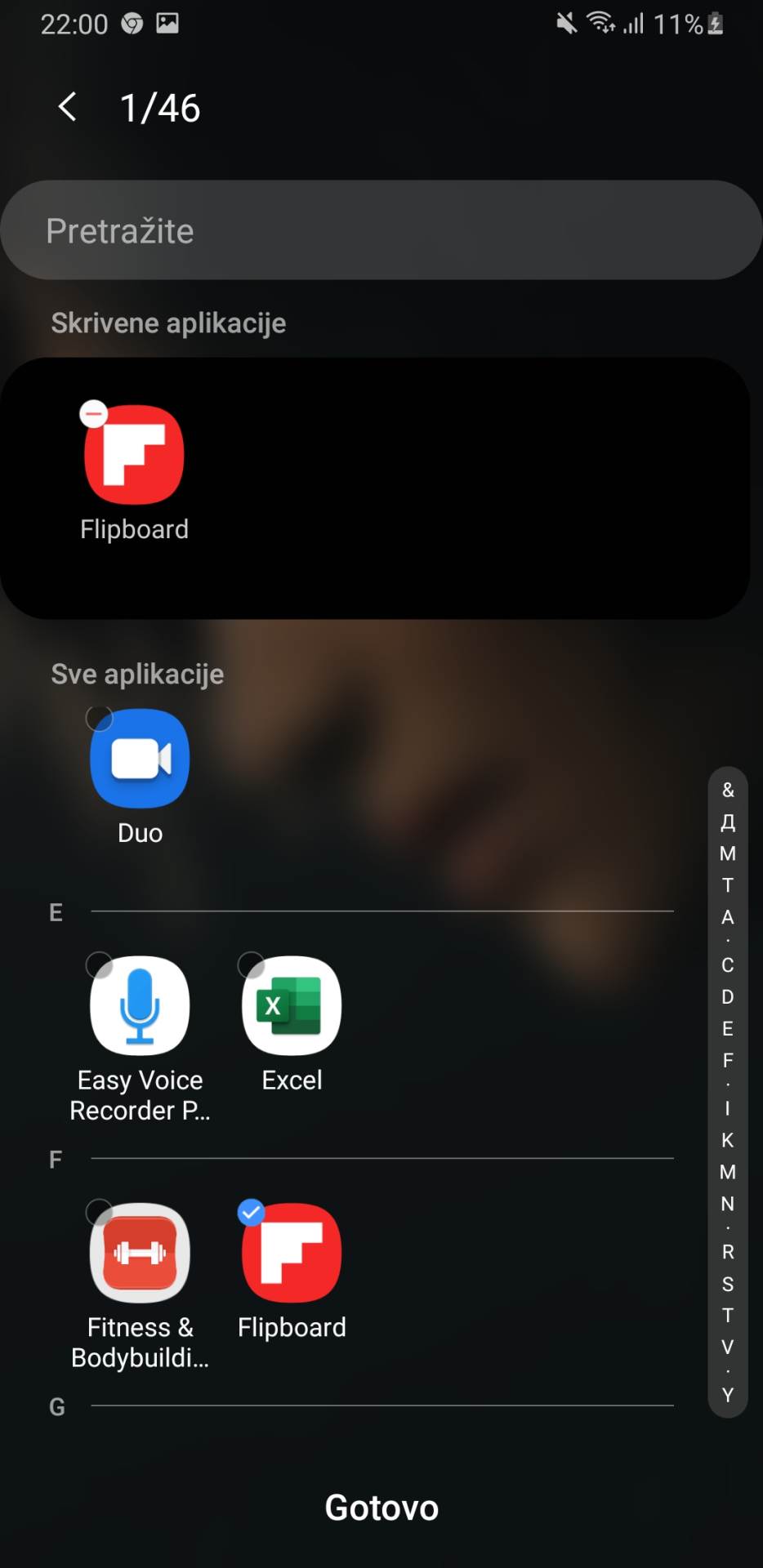Image resolution: width=763 pixels, height=1568 pixels.
Task: Jump to letter K in index
Action: (727, 1140)
